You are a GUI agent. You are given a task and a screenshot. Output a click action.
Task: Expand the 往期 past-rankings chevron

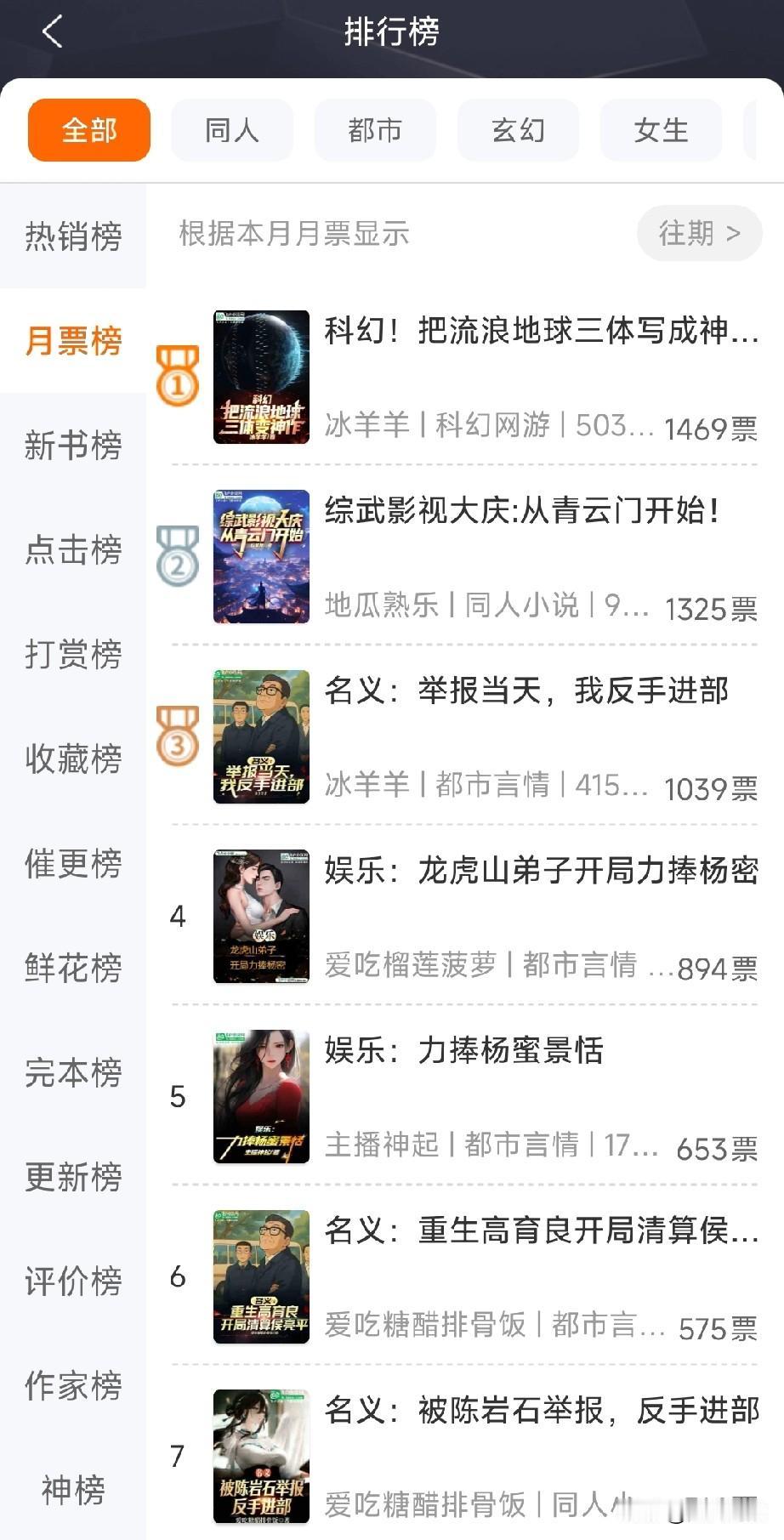pos(699,234)
